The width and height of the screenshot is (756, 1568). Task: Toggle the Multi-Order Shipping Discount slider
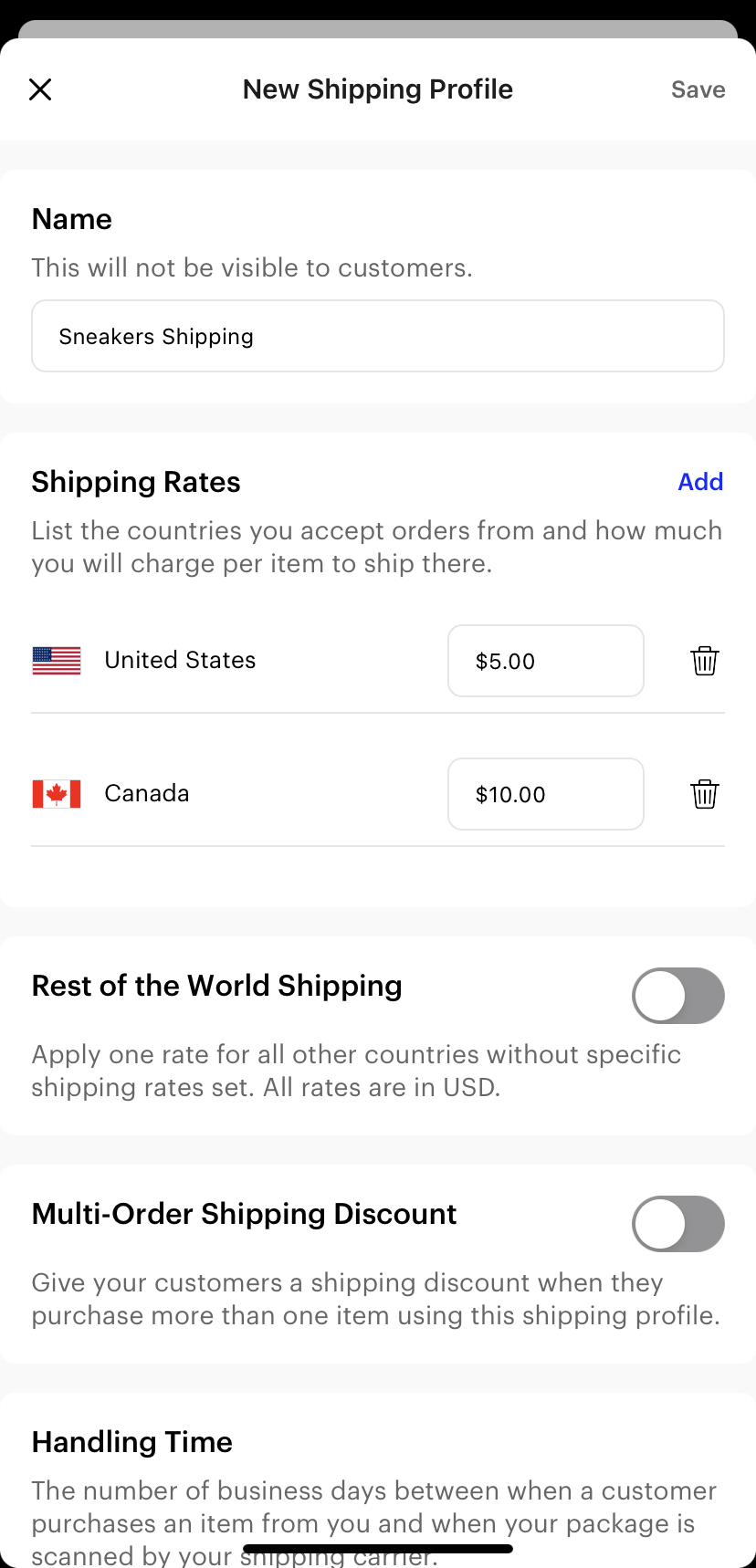tap(678, 1224)
